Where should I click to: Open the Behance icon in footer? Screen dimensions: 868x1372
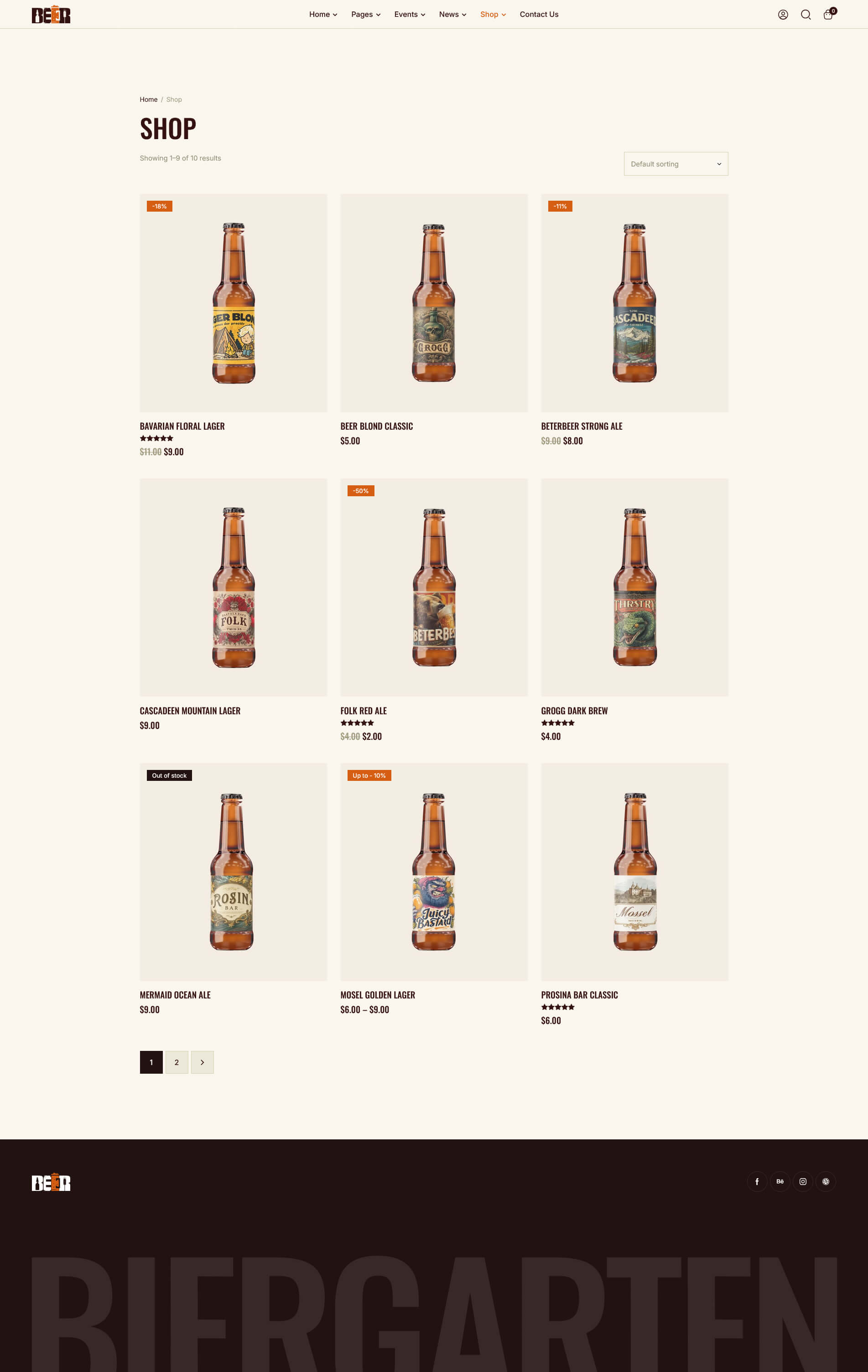pos(780,1182)
